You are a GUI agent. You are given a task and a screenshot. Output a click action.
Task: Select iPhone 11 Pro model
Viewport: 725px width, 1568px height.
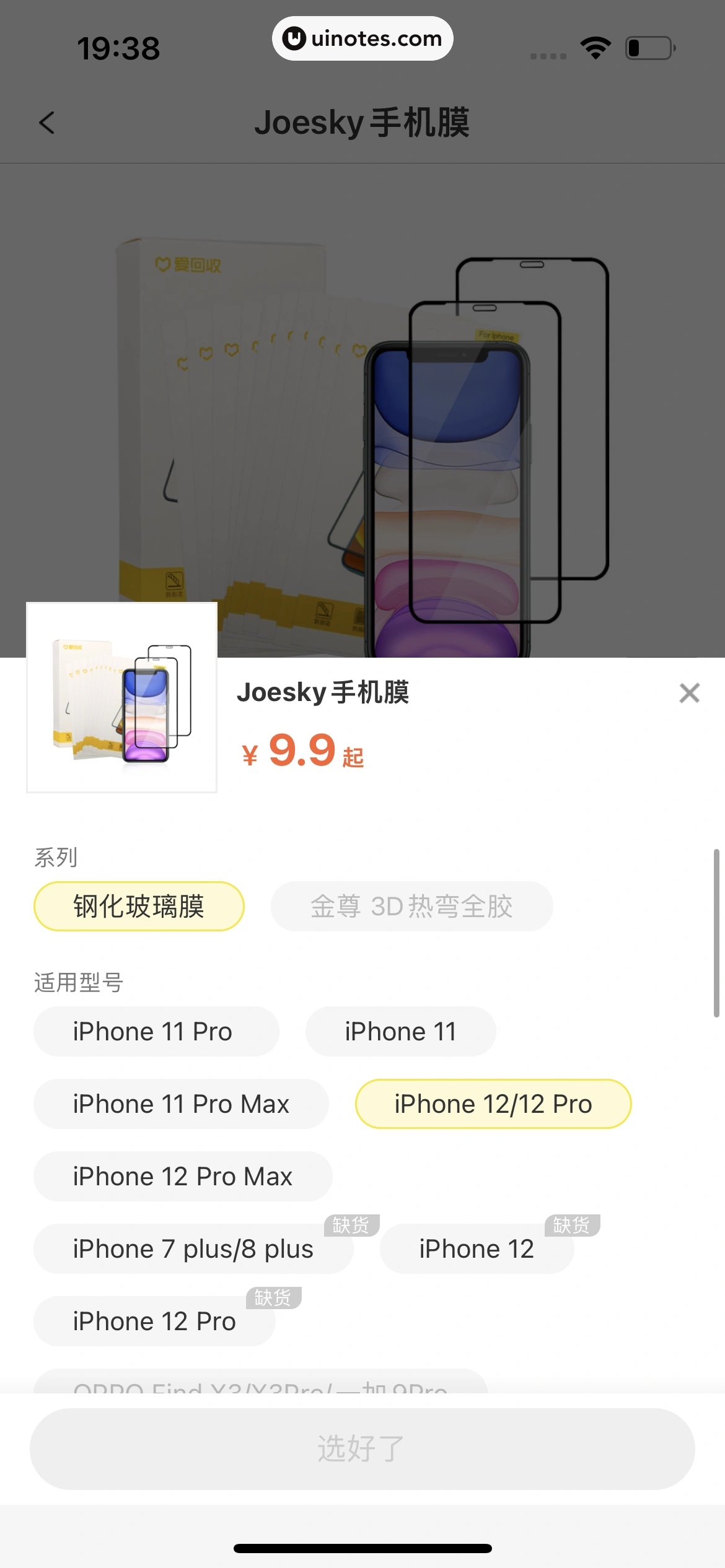click(x=156, y=1030)
